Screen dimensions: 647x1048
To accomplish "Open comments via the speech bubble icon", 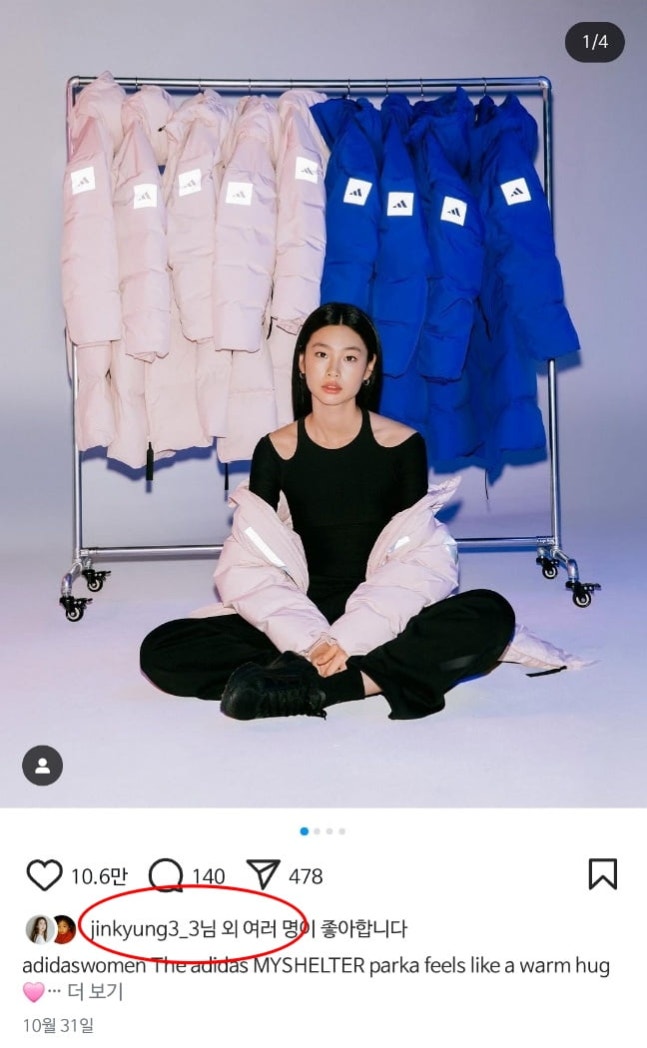I will (x=166, y=875).
